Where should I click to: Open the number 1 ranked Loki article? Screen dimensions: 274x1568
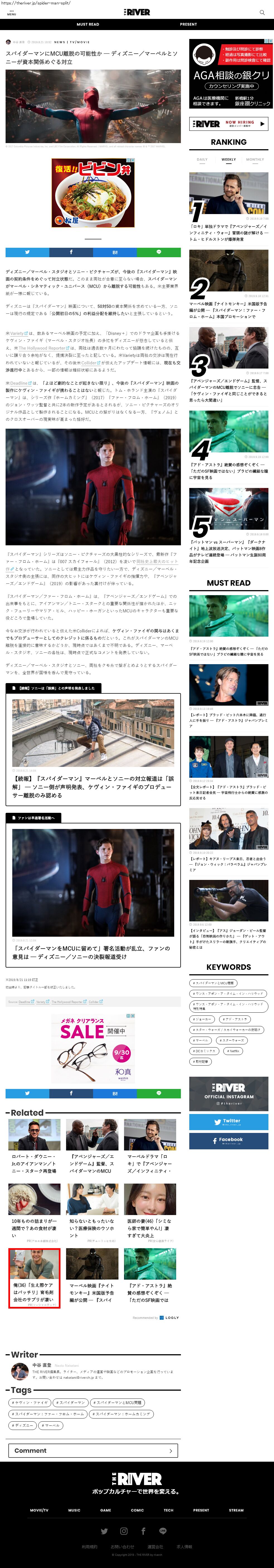point(228,207)
